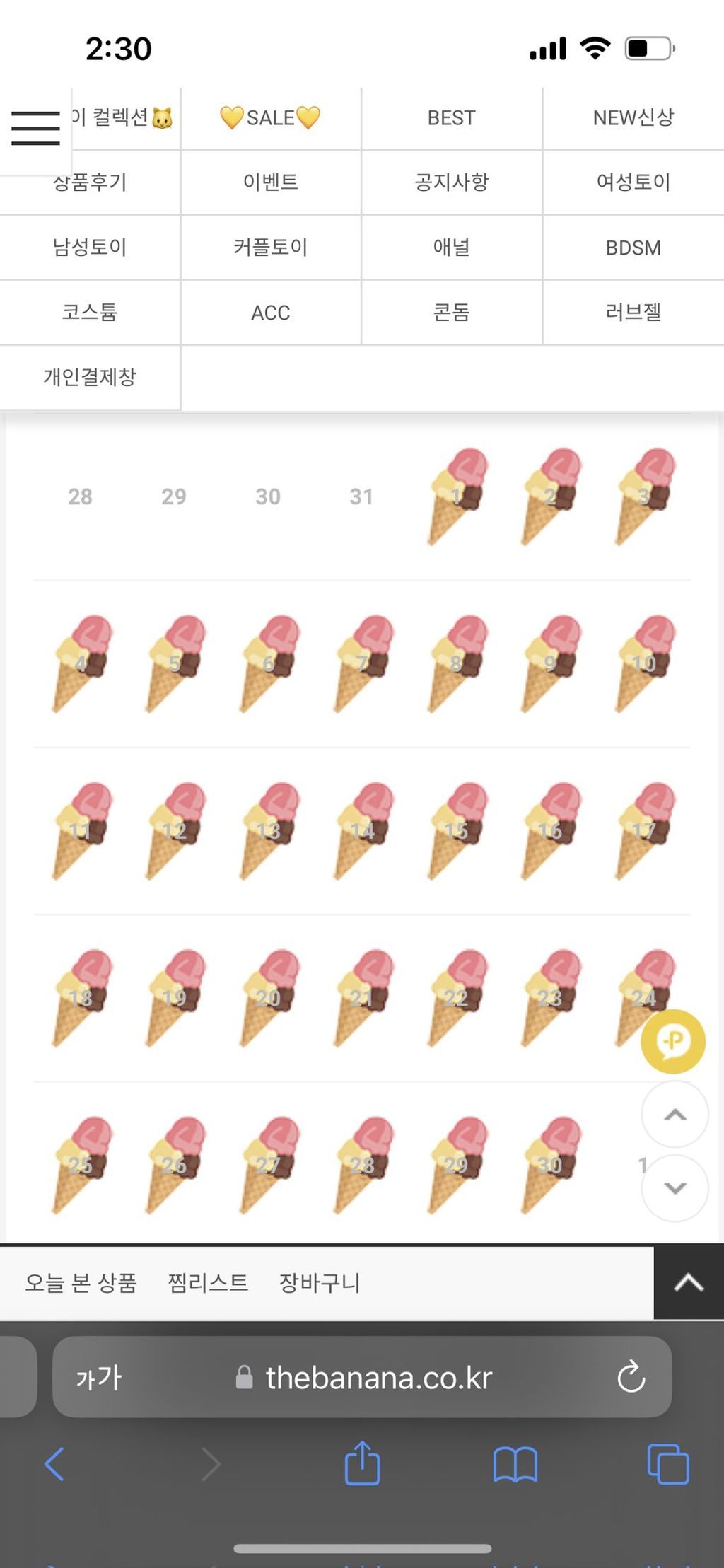Expand the dark bottom bar arrow

click(x=688, y=1282)
